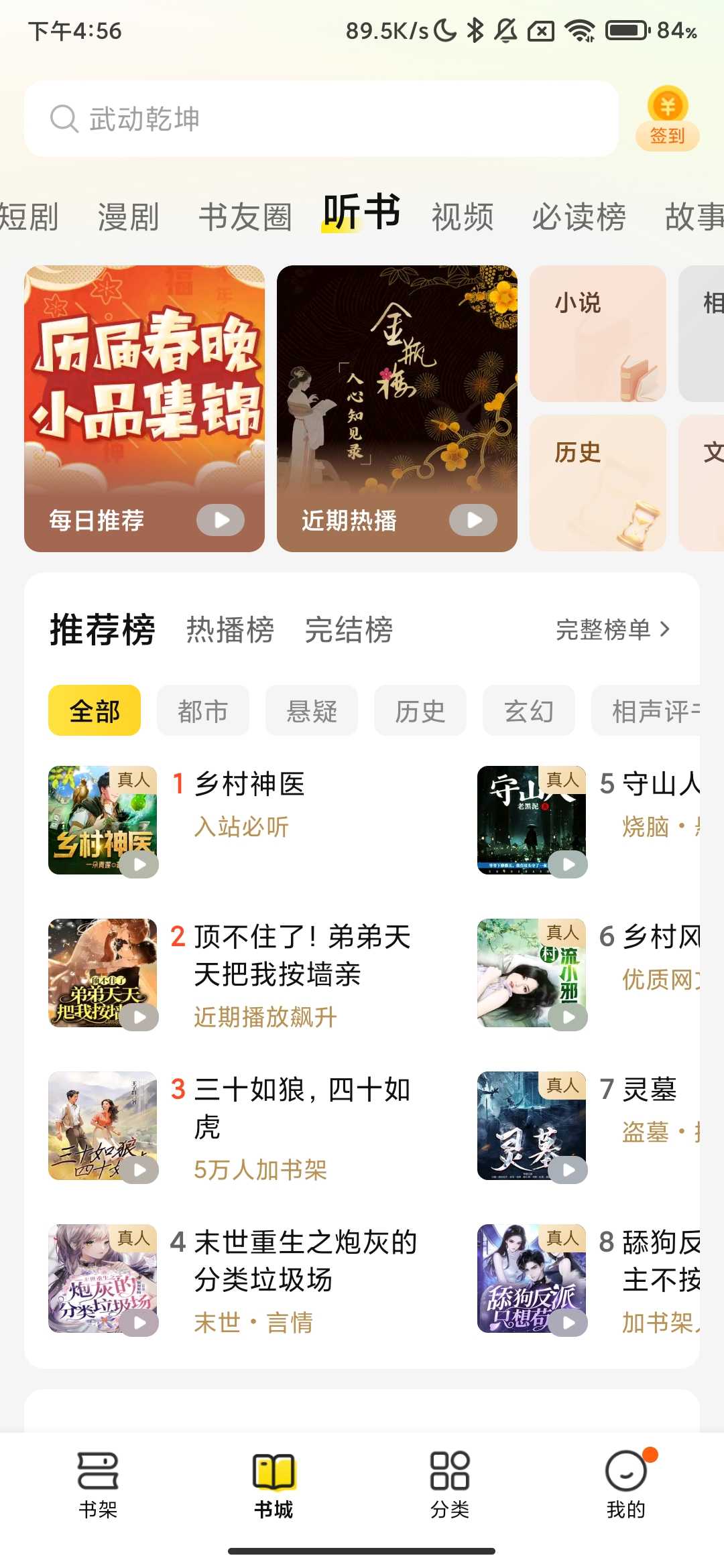
Task: Switch to the 热播榜 ranking
Action: [x=230, y=630]
